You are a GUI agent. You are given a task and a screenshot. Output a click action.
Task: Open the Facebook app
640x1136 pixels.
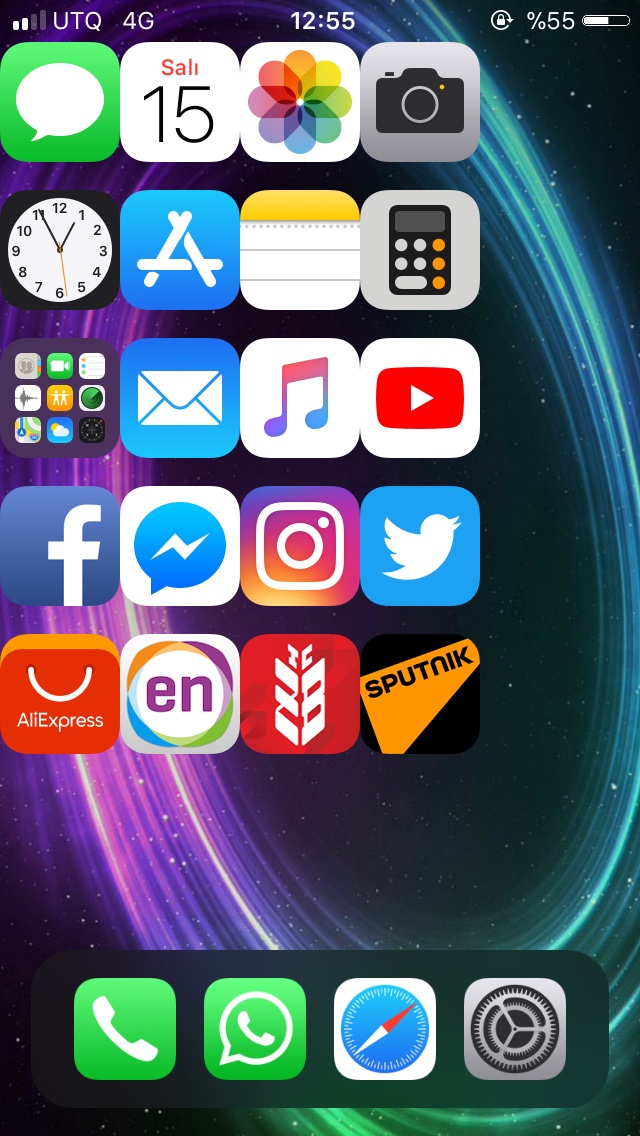pos(60,546)
